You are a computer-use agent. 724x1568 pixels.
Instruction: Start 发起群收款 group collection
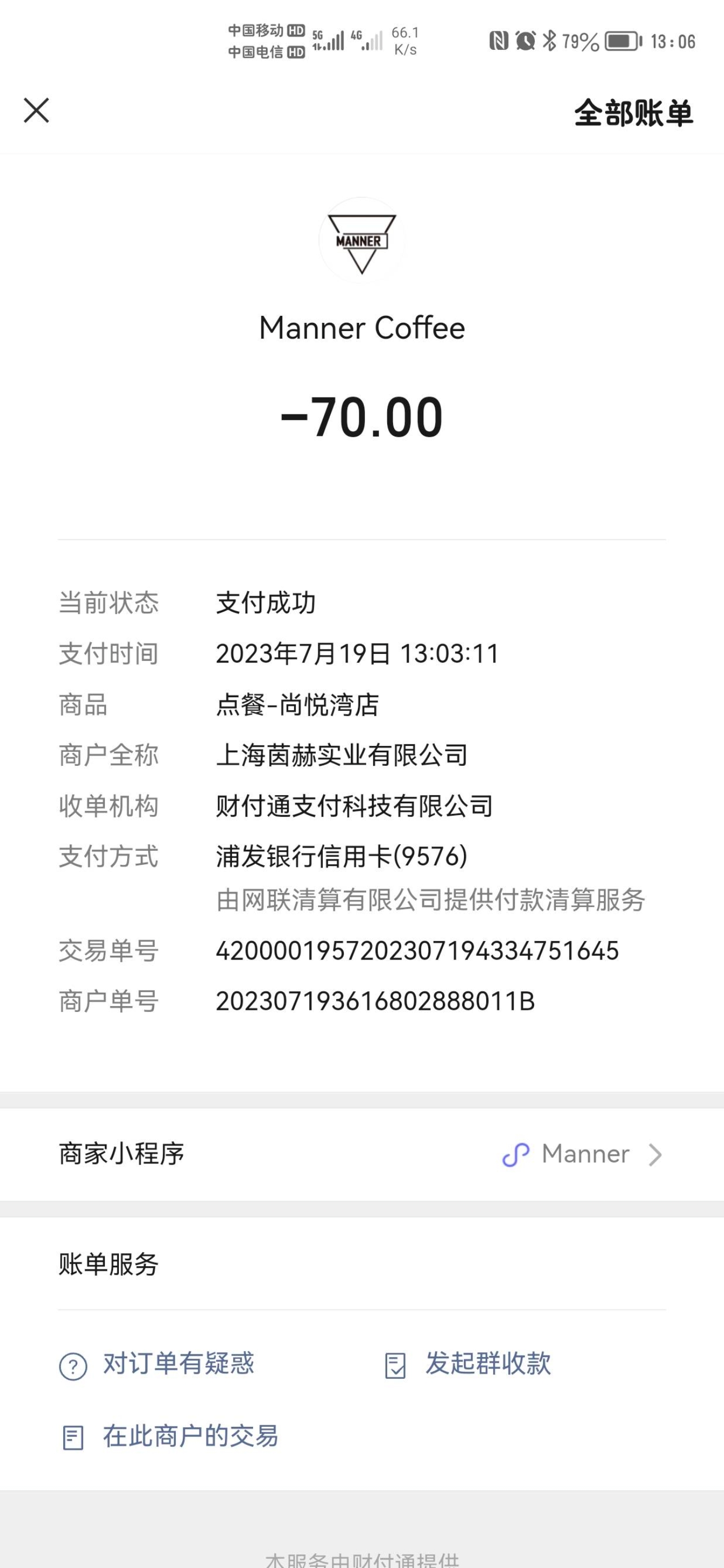coord(468,1364)
